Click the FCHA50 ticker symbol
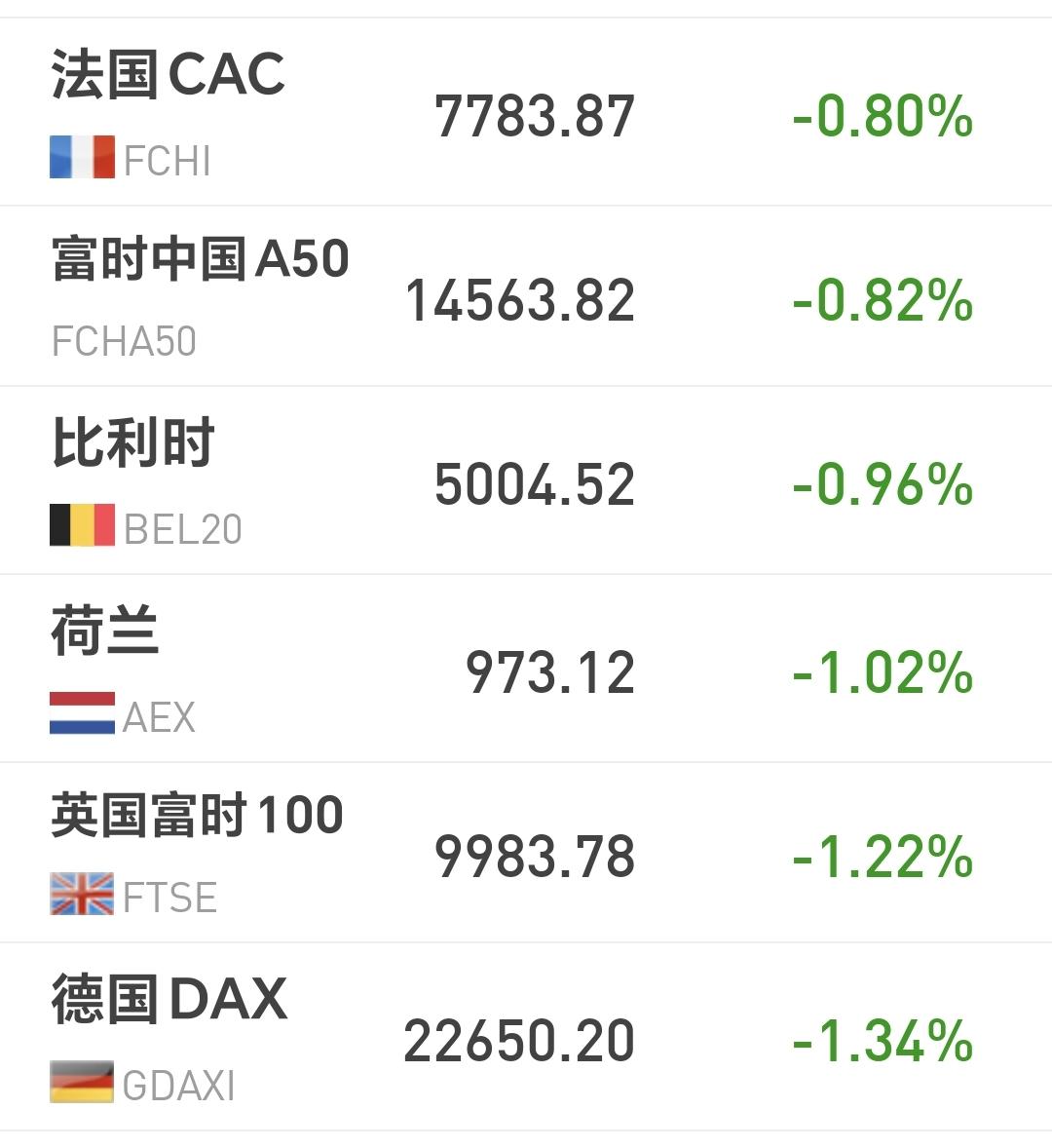This screenshot has height=1148, width=1052. point(125,342)
